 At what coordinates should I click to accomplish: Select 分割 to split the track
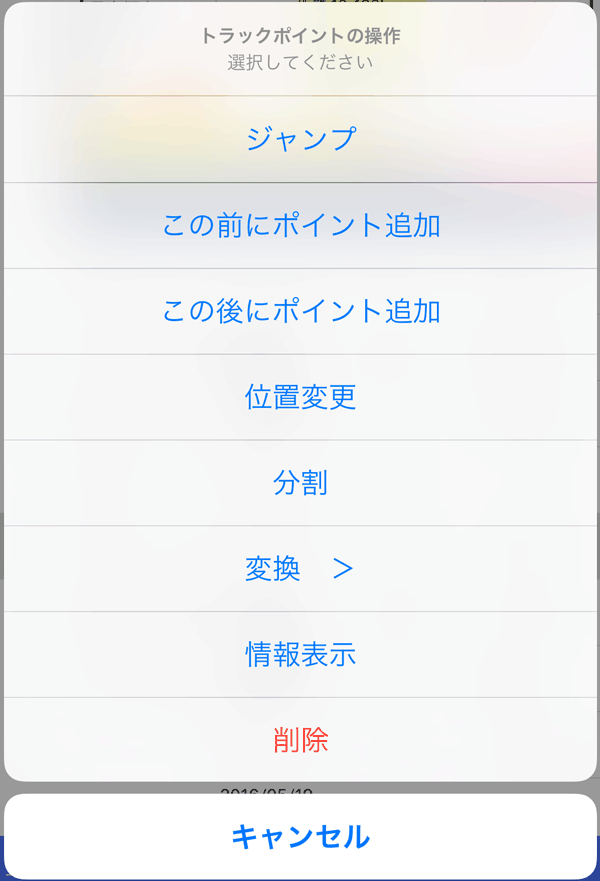coord(300,483)
